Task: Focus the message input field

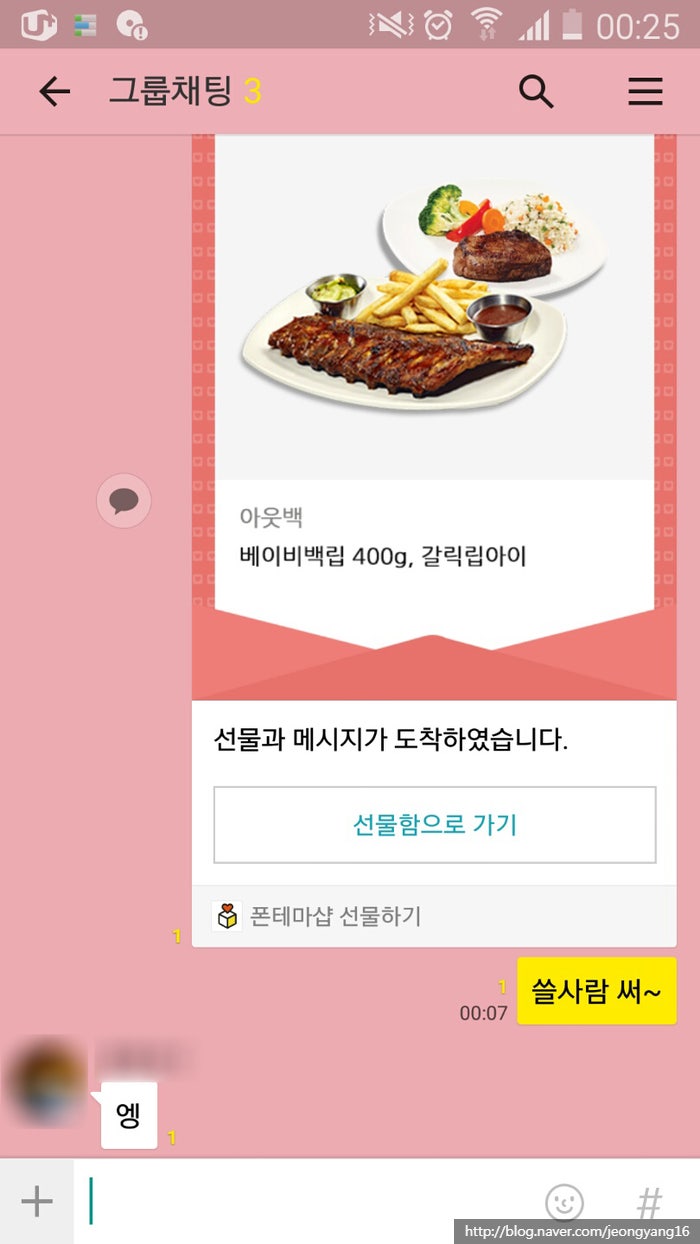Action: (300, 1200)
